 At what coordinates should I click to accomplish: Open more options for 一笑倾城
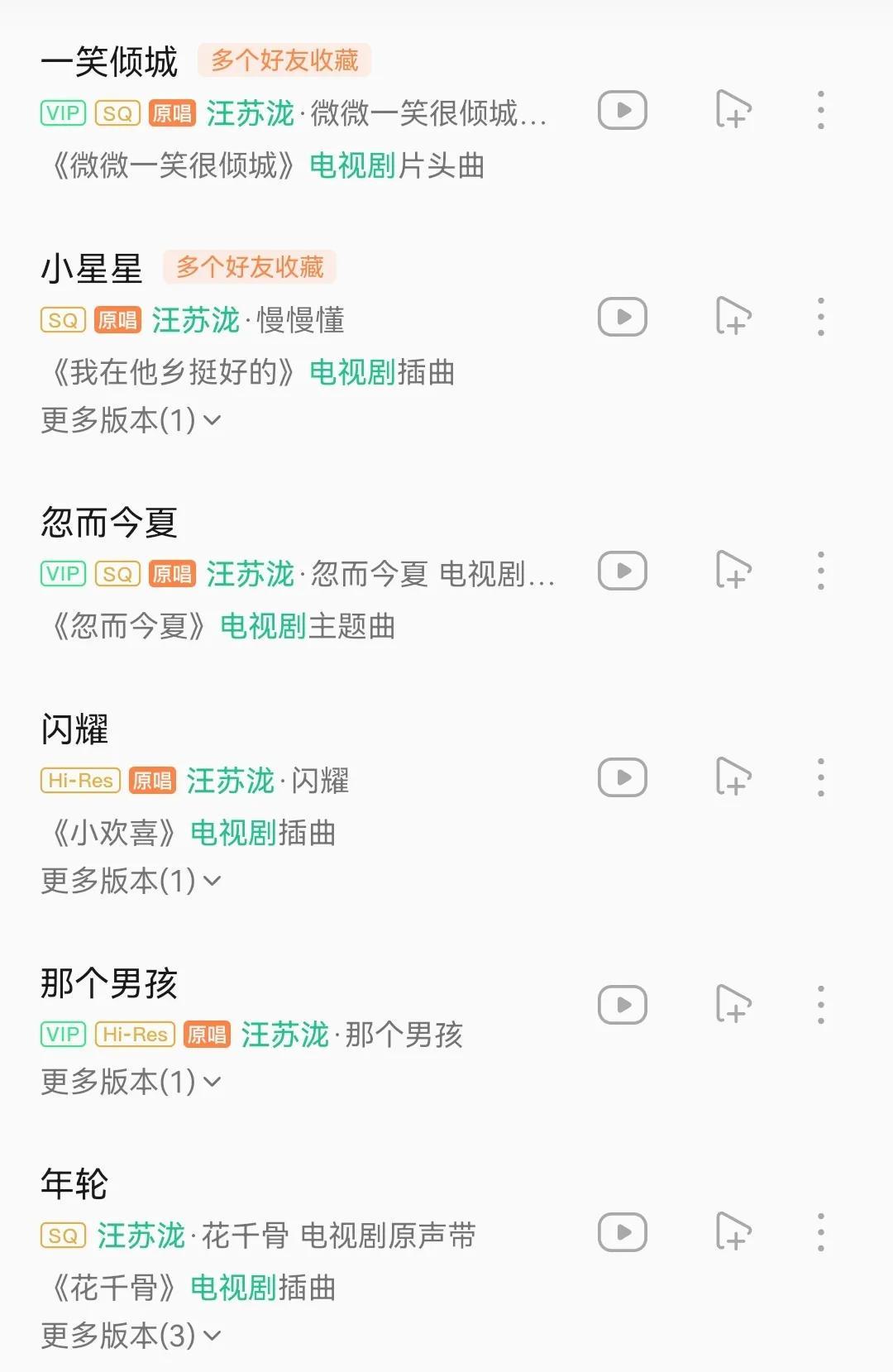coord(820,110)
